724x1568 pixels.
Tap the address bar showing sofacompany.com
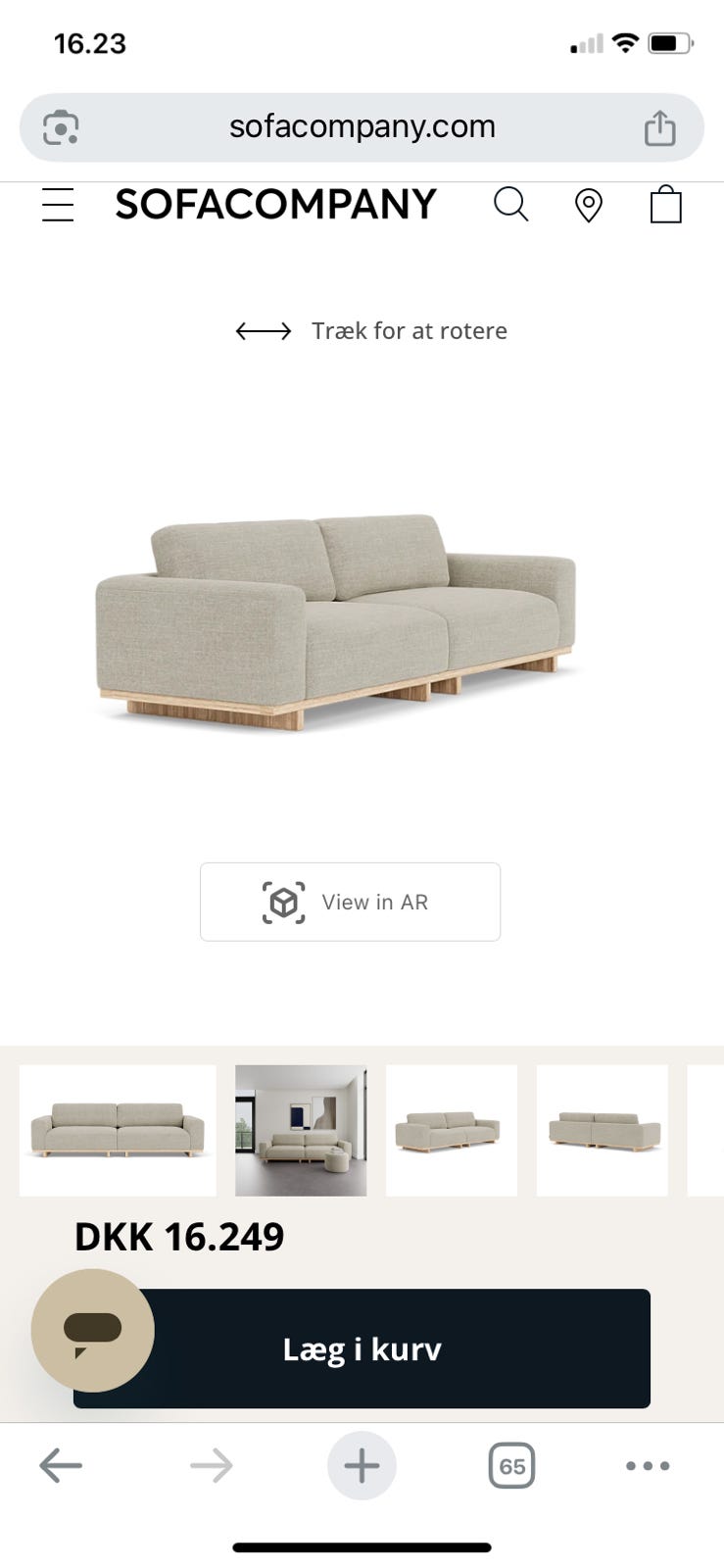tap(362, 126)
